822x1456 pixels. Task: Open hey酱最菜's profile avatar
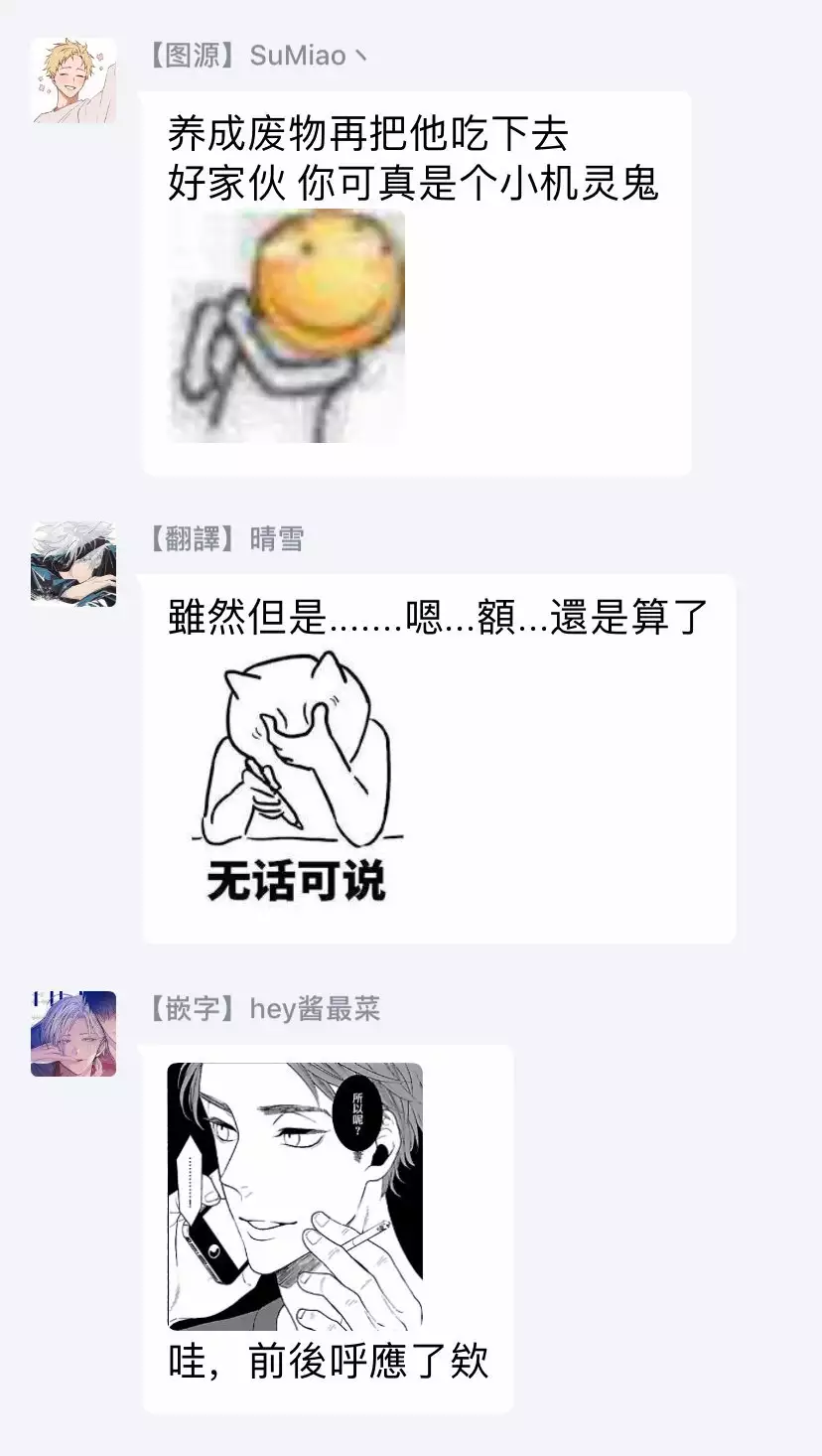(x=73, y=1033)
